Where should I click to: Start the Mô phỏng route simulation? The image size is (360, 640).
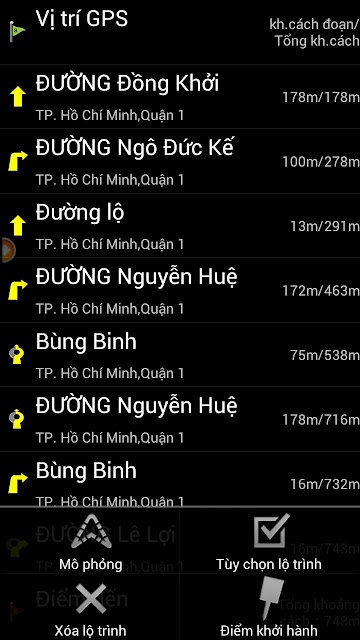tap(90, 541)
